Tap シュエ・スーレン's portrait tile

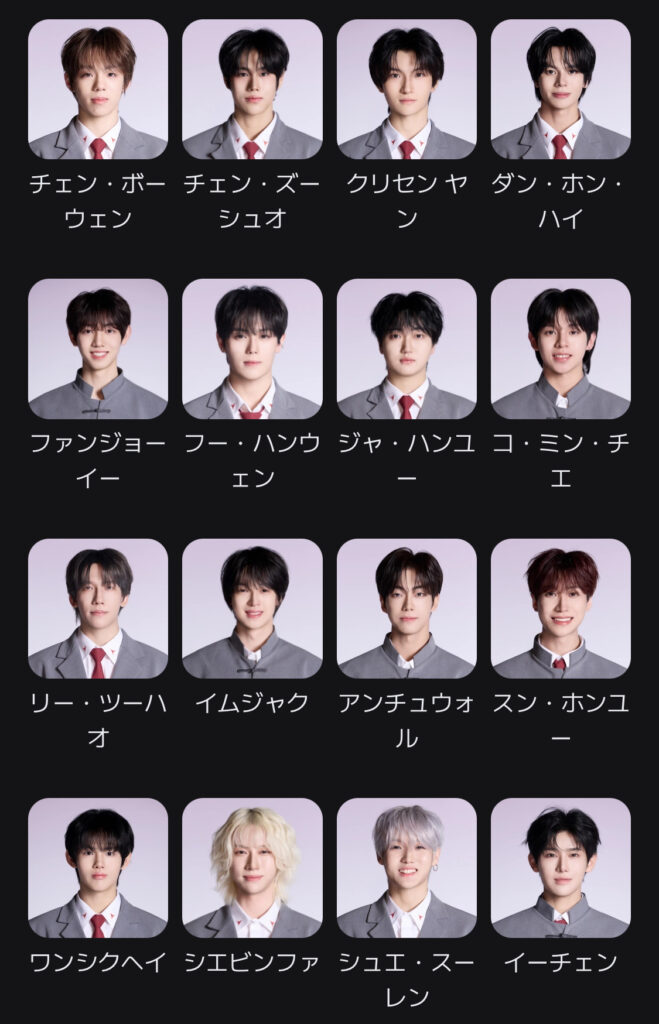(406, 868)
